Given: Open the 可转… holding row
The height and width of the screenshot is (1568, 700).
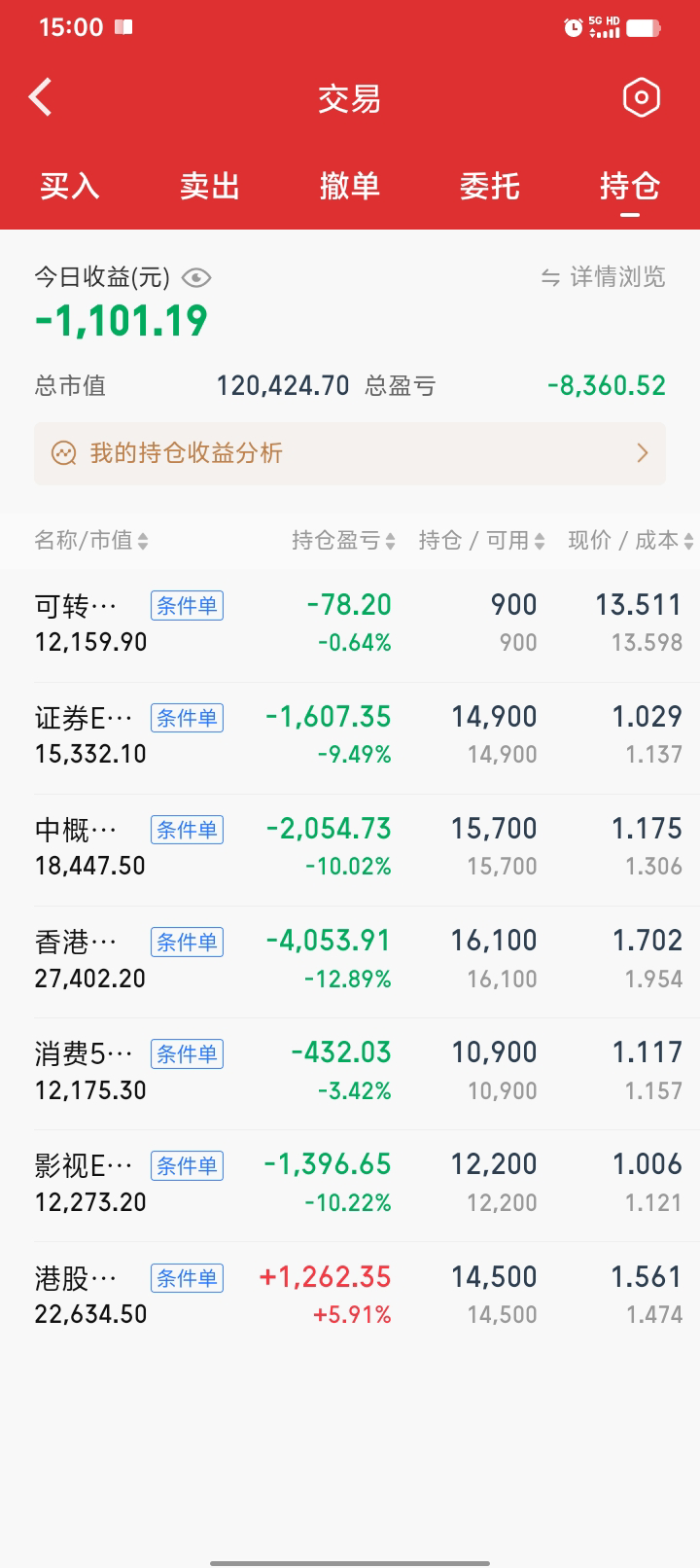Looking at the screenshot, I should [x=350, y=624].
